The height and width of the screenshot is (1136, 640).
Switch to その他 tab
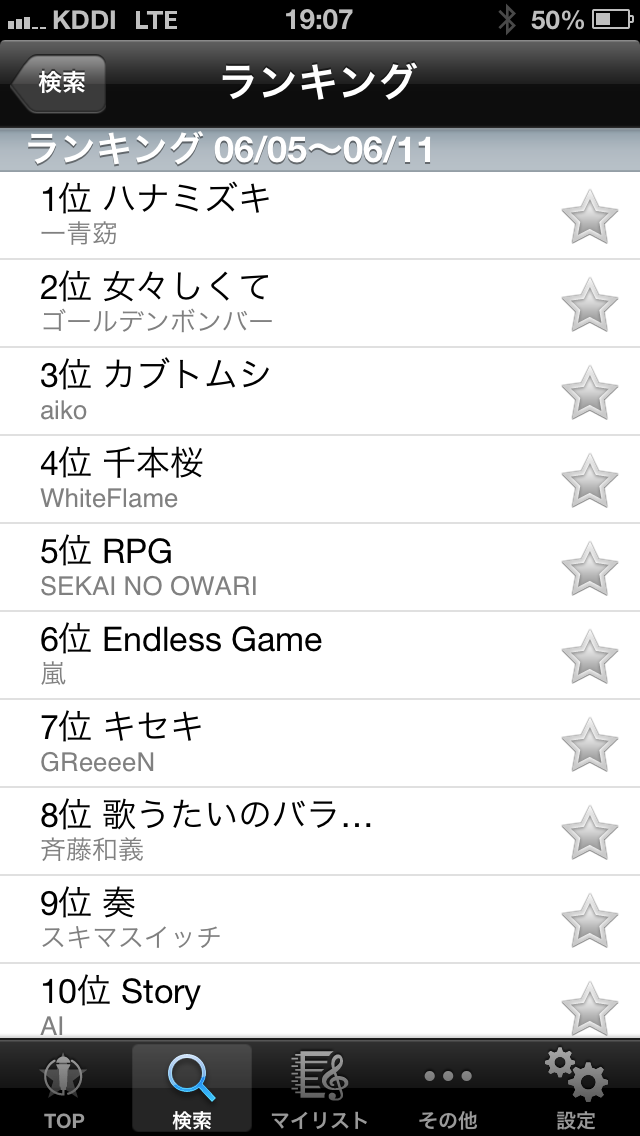[x=448, y=1090]
